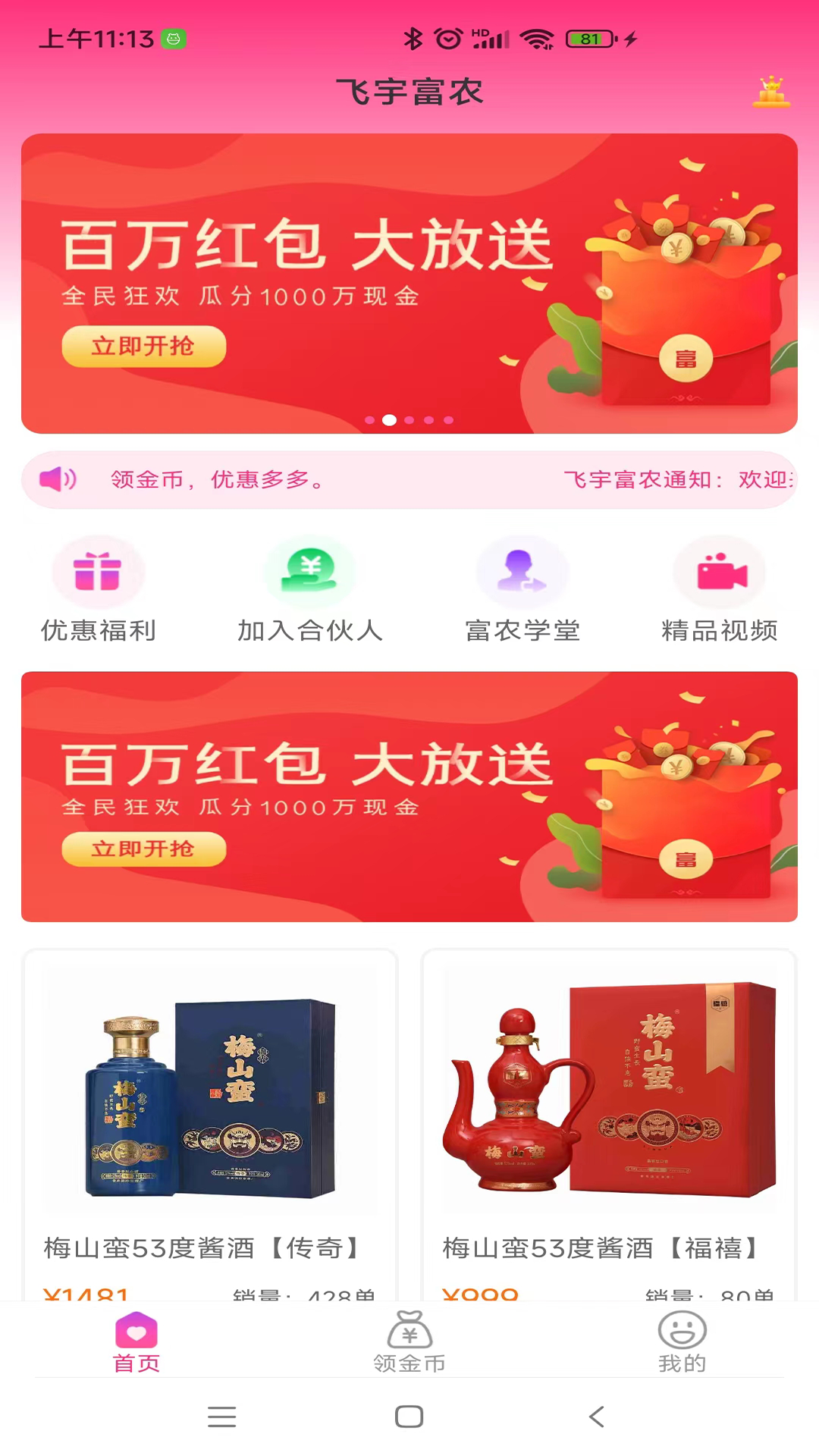819x1456 pixels.
Task: Click 立即开抢 on the middle red banner
Action: click(x=143, y=849)
